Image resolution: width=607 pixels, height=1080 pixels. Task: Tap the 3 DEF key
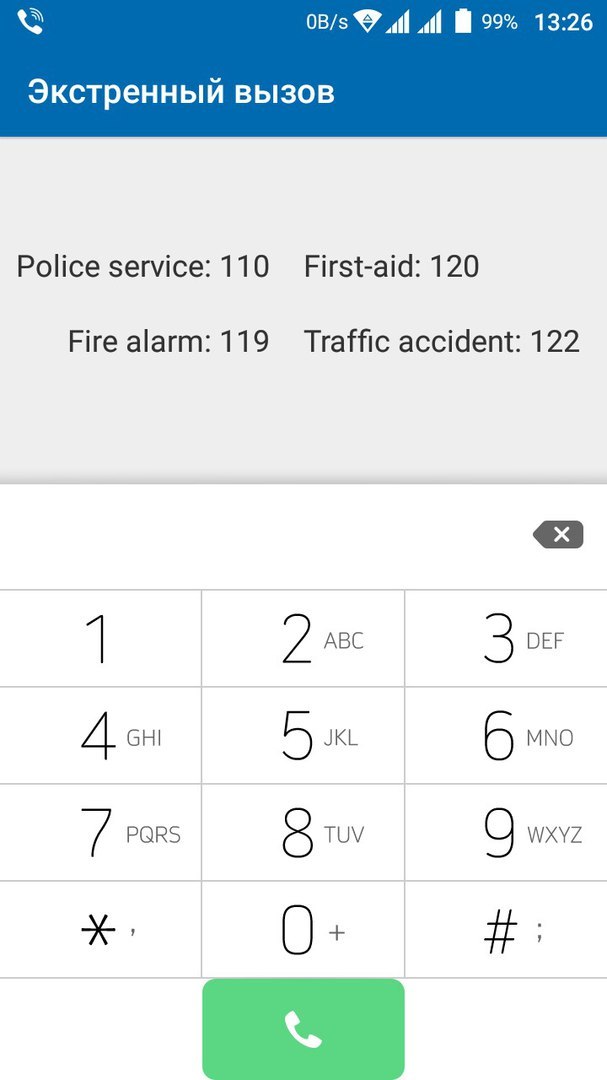[506, 638]
